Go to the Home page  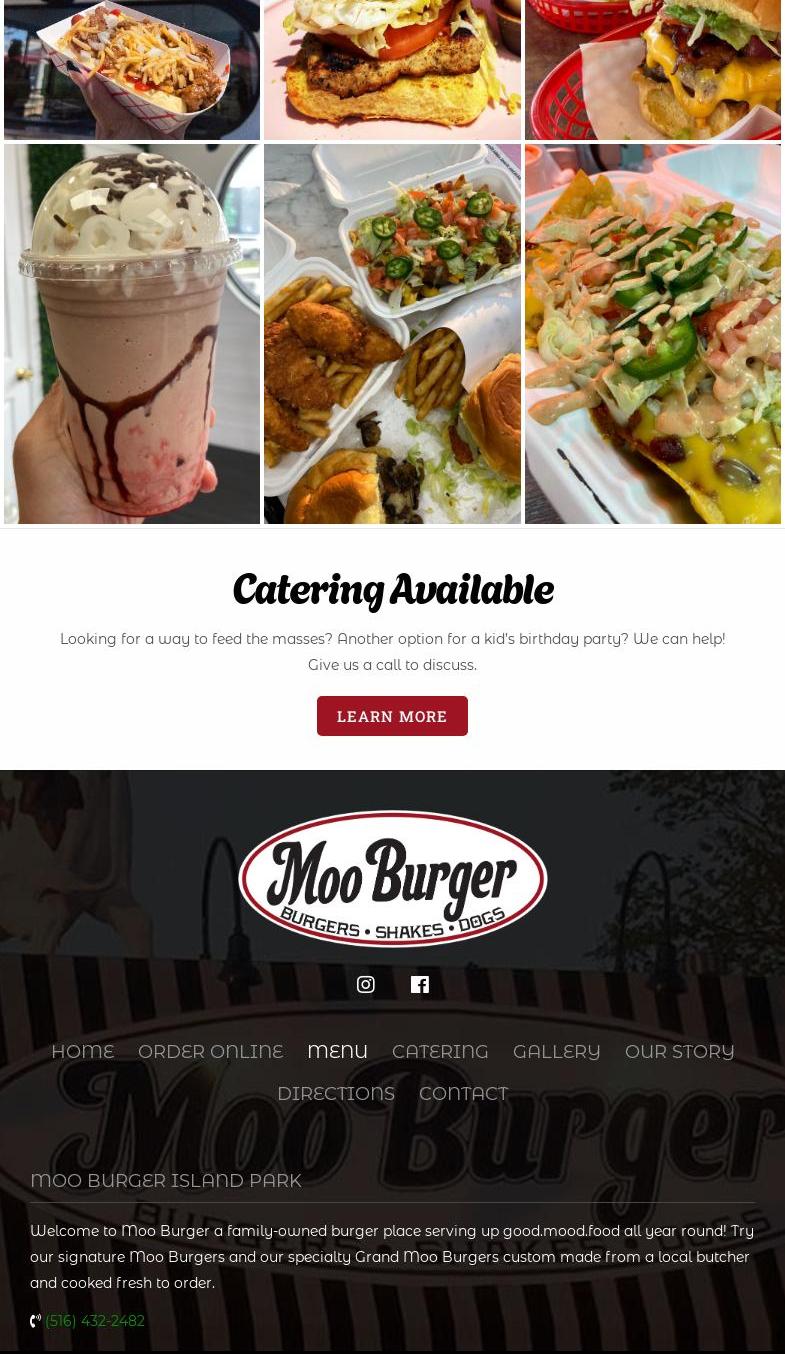click(x=82, y=1052)
